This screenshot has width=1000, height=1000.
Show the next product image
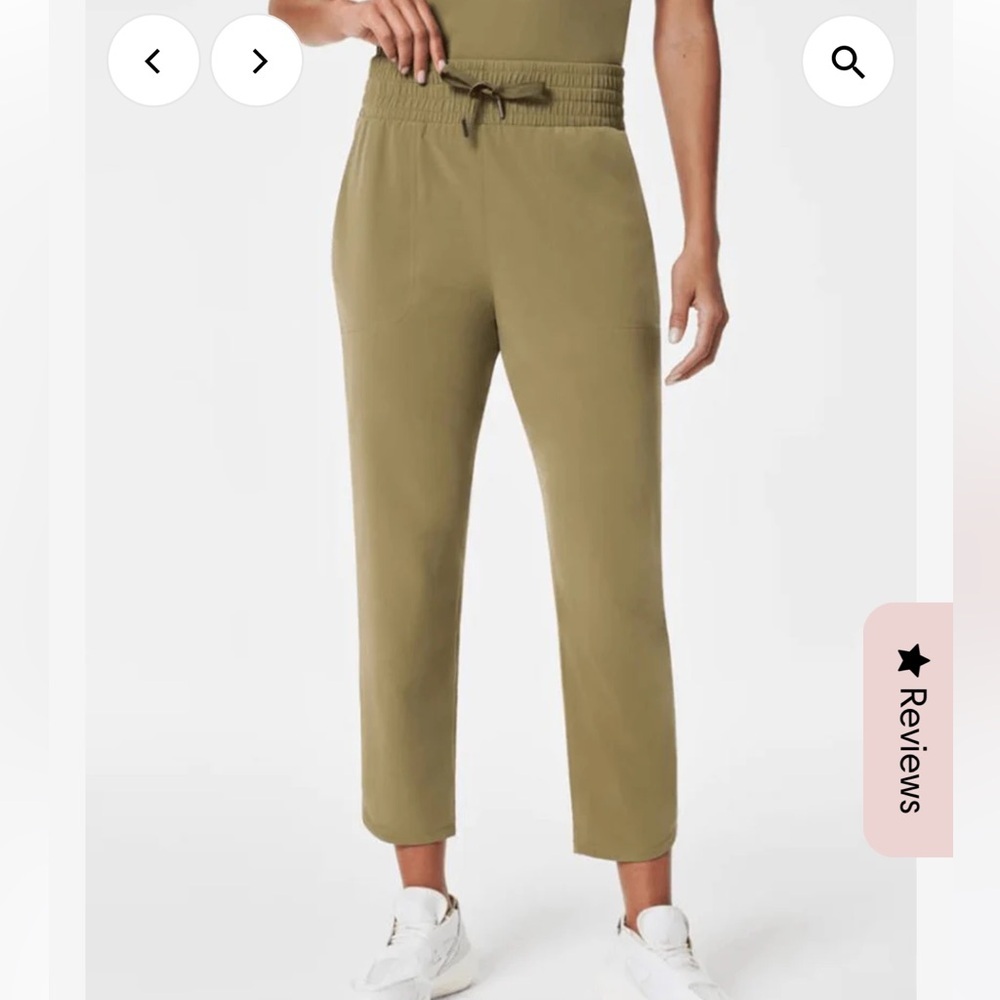pyautogui.click(x=257, y=61)
